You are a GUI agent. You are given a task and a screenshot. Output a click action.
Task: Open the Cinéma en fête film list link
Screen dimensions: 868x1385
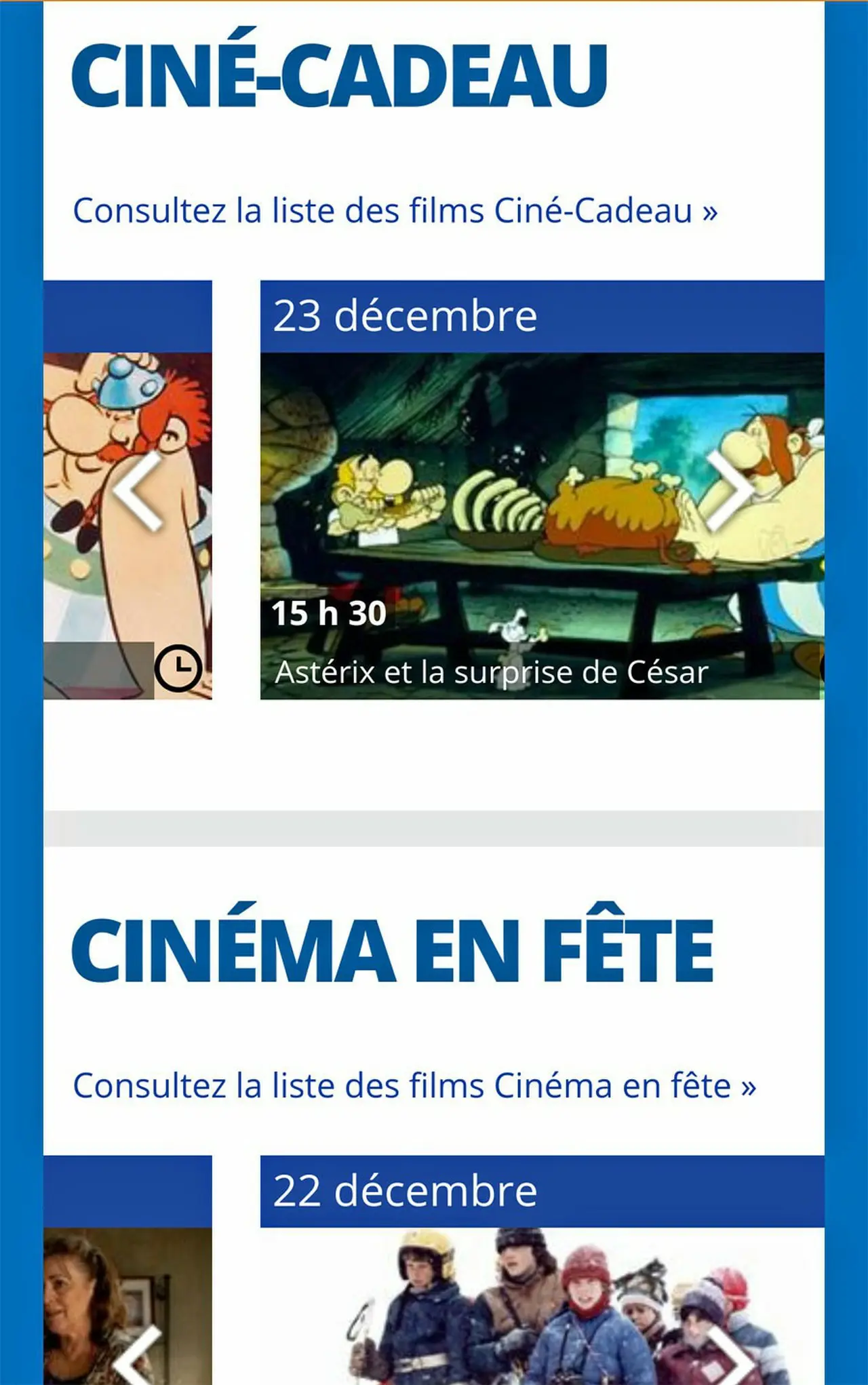(x=414, y=1085)
